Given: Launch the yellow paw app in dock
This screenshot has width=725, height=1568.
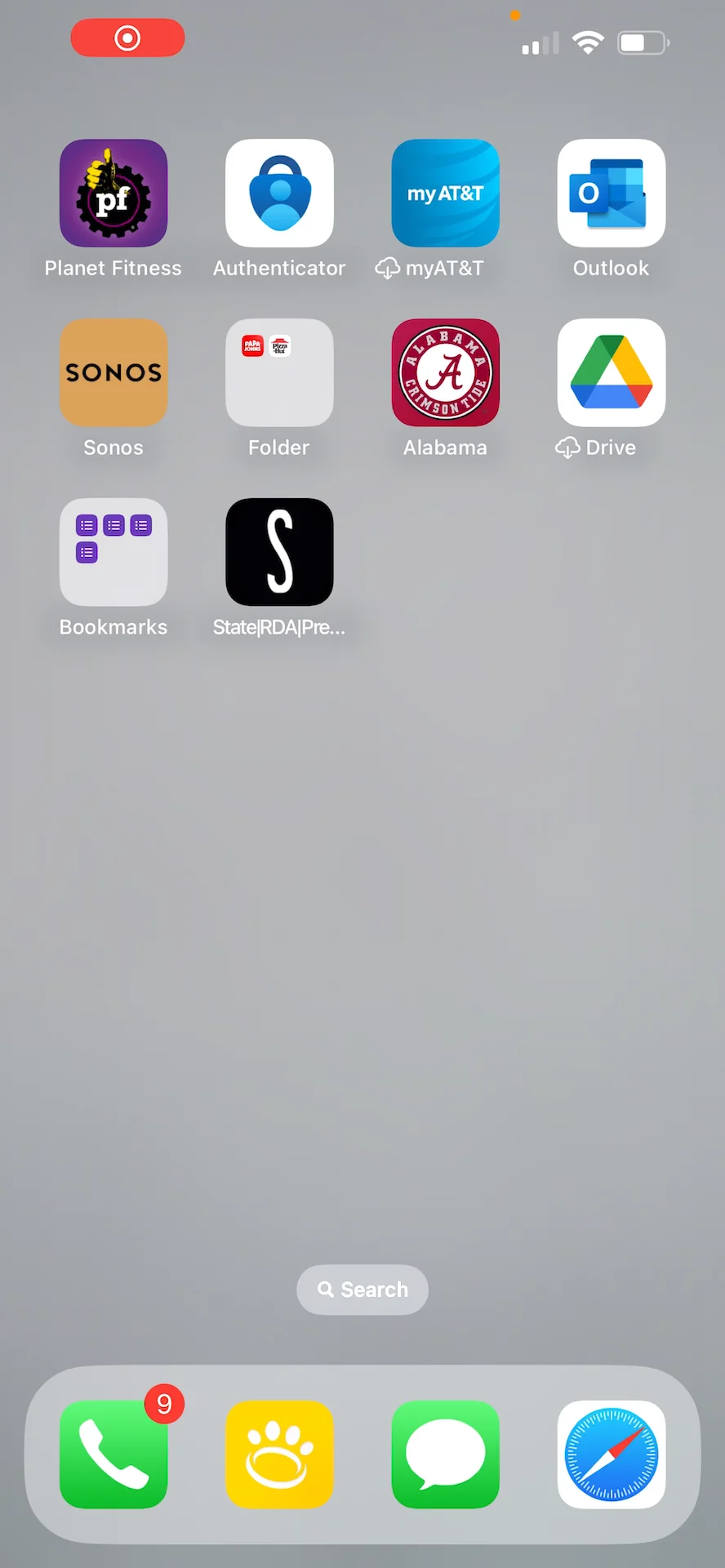Looking at the screenshot, I should 279,1454.
